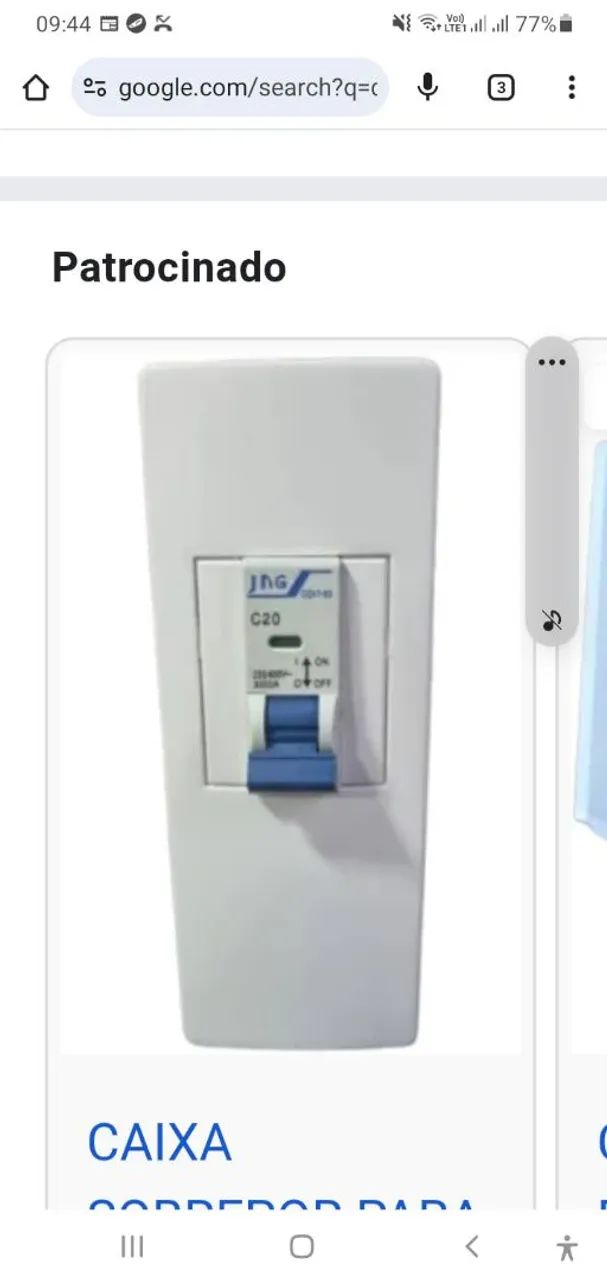This screenshot has width=607, height=1280.
Task: Open Chrome's three-dot overflow menu
Action: pyautogui.click(x=571, y=88)
